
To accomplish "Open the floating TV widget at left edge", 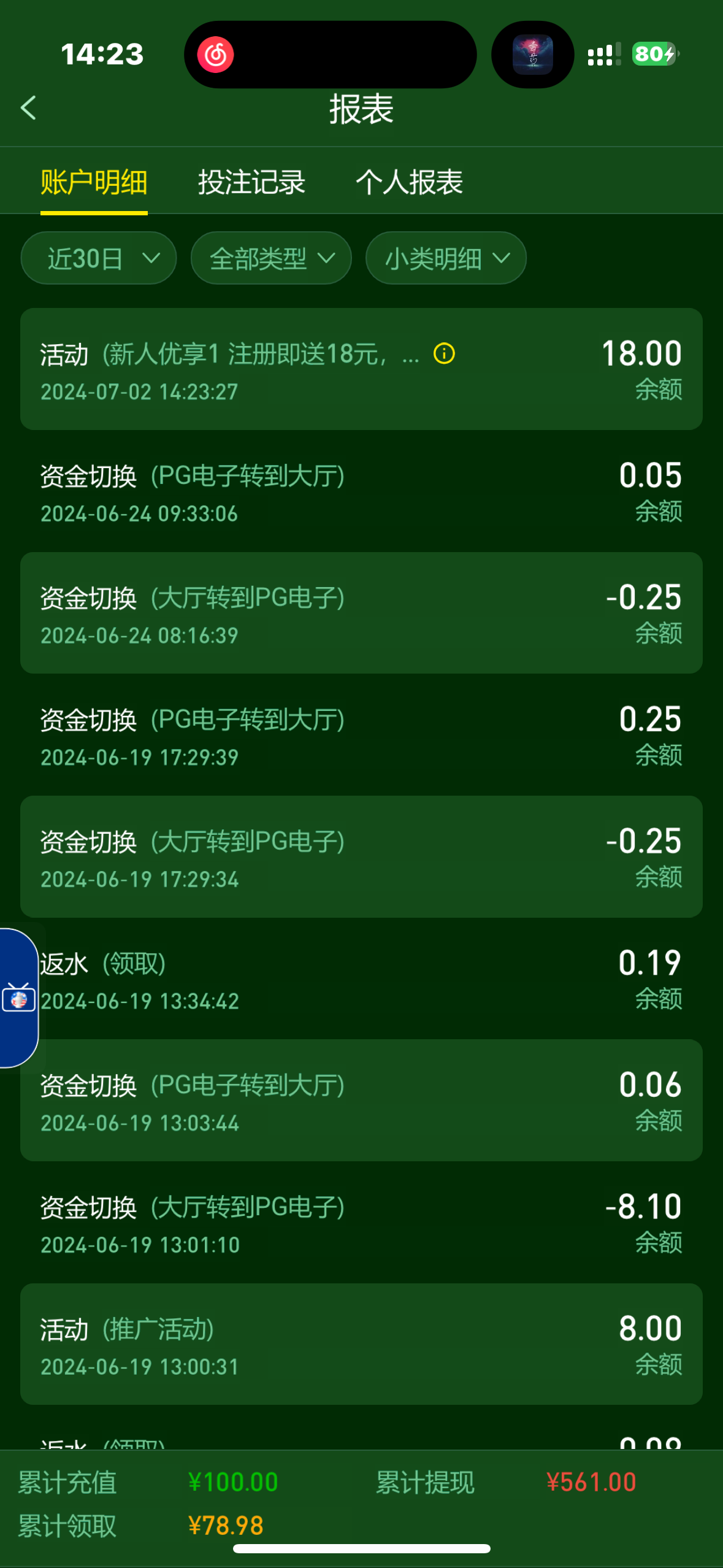I will [x=18, y=998].
